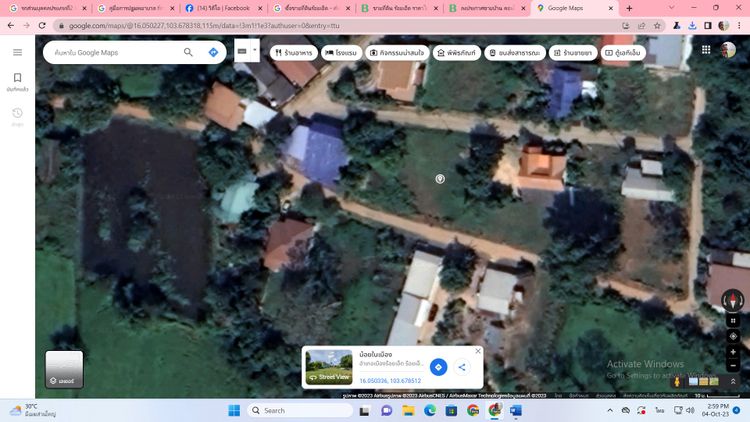Open the Street View thumbnail

coord(329,366)
